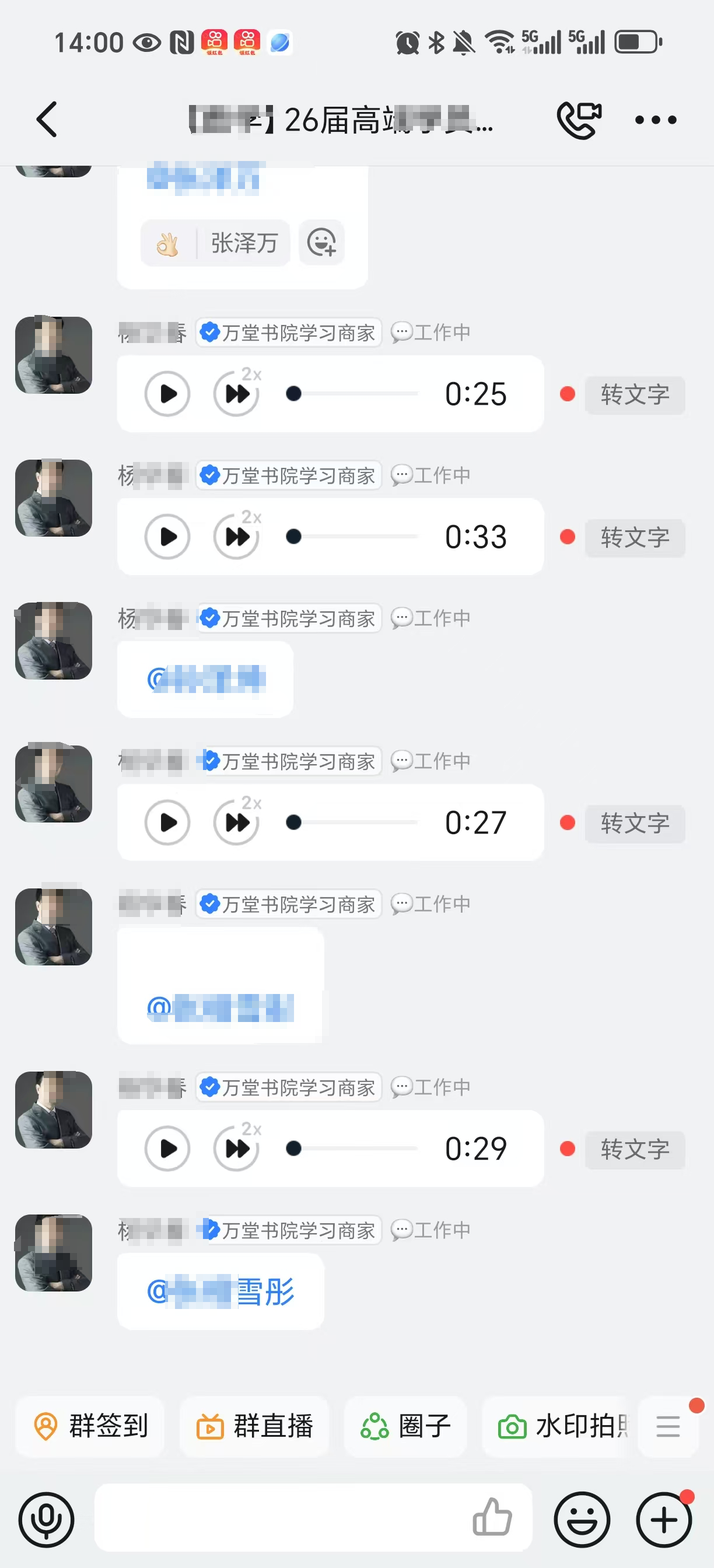Send a thumbs-up like
The width and height of the screenshot is (714, 1568).
492,1517
